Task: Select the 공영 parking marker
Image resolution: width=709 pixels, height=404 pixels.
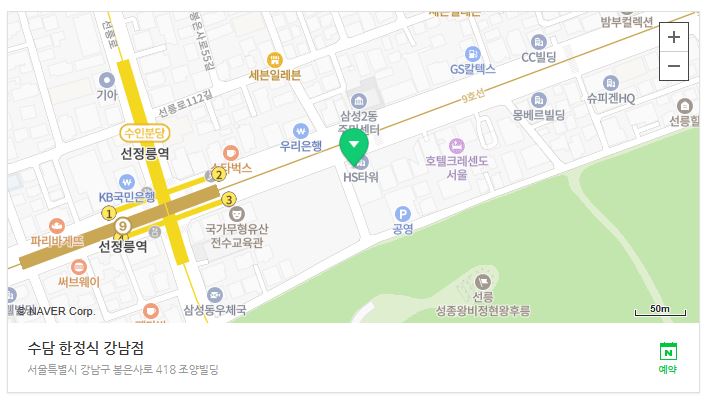Action: click(x=403, y=213)
